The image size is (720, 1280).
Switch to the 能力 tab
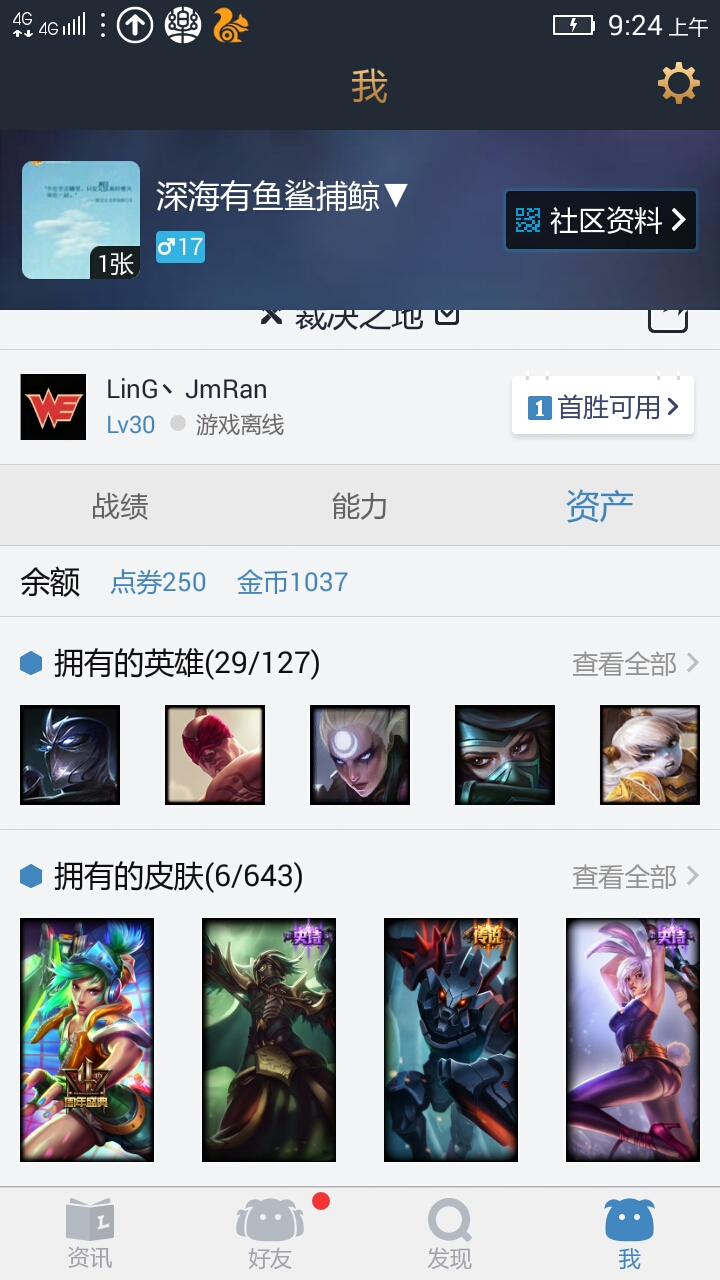coord(360,506)
